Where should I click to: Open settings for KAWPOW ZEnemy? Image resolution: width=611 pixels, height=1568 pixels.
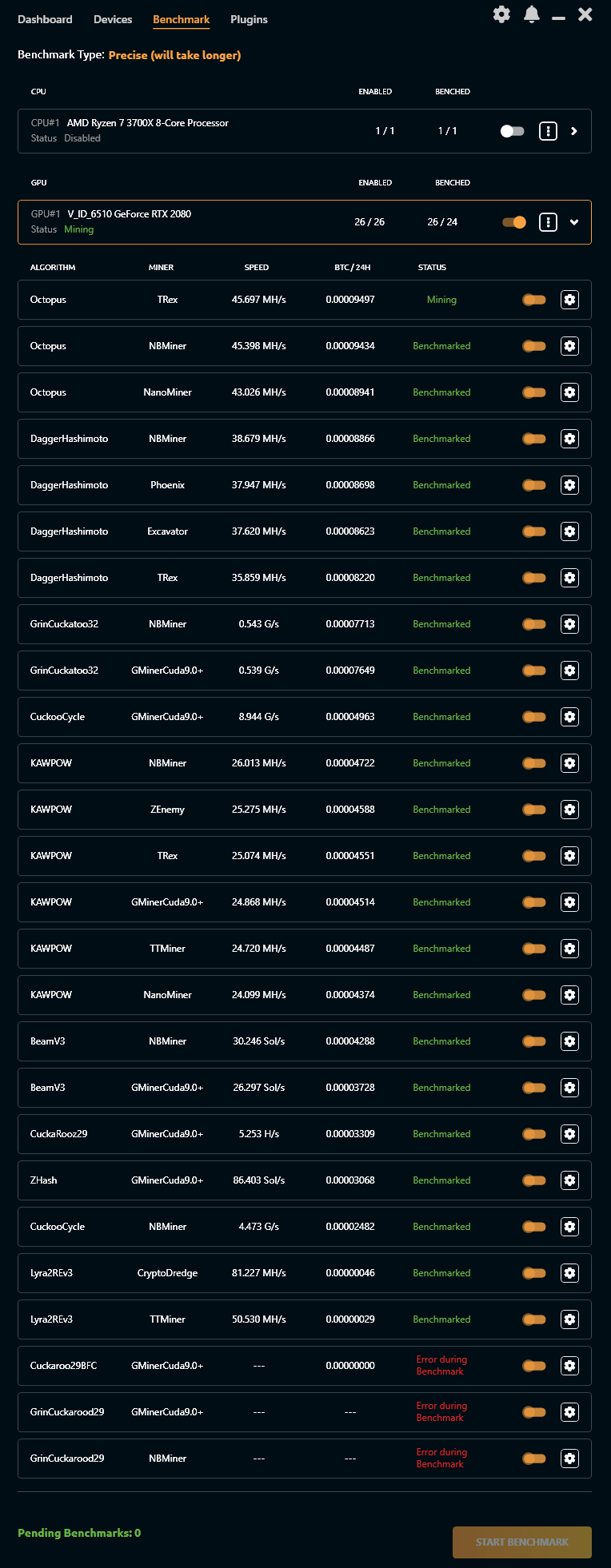(x=569, y=810)
